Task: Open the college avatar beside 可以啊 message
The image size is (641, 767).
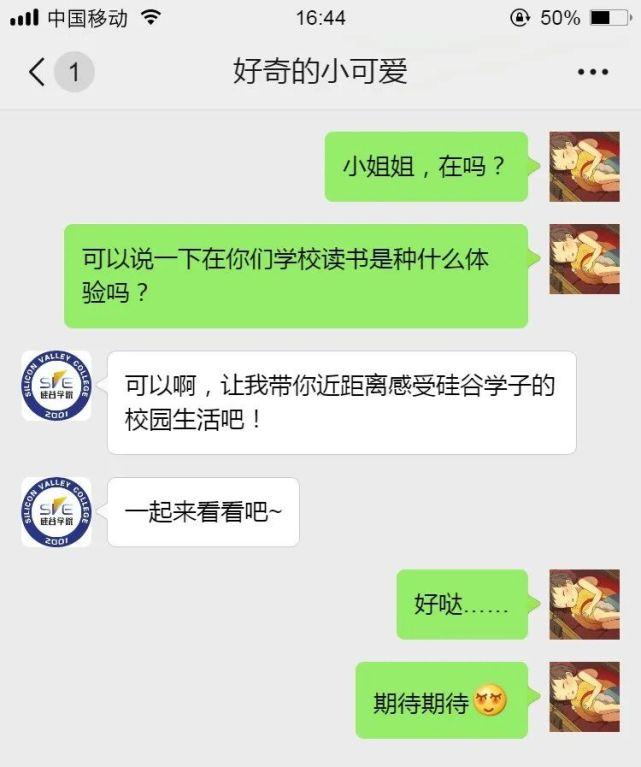Action: pos(56,385)
